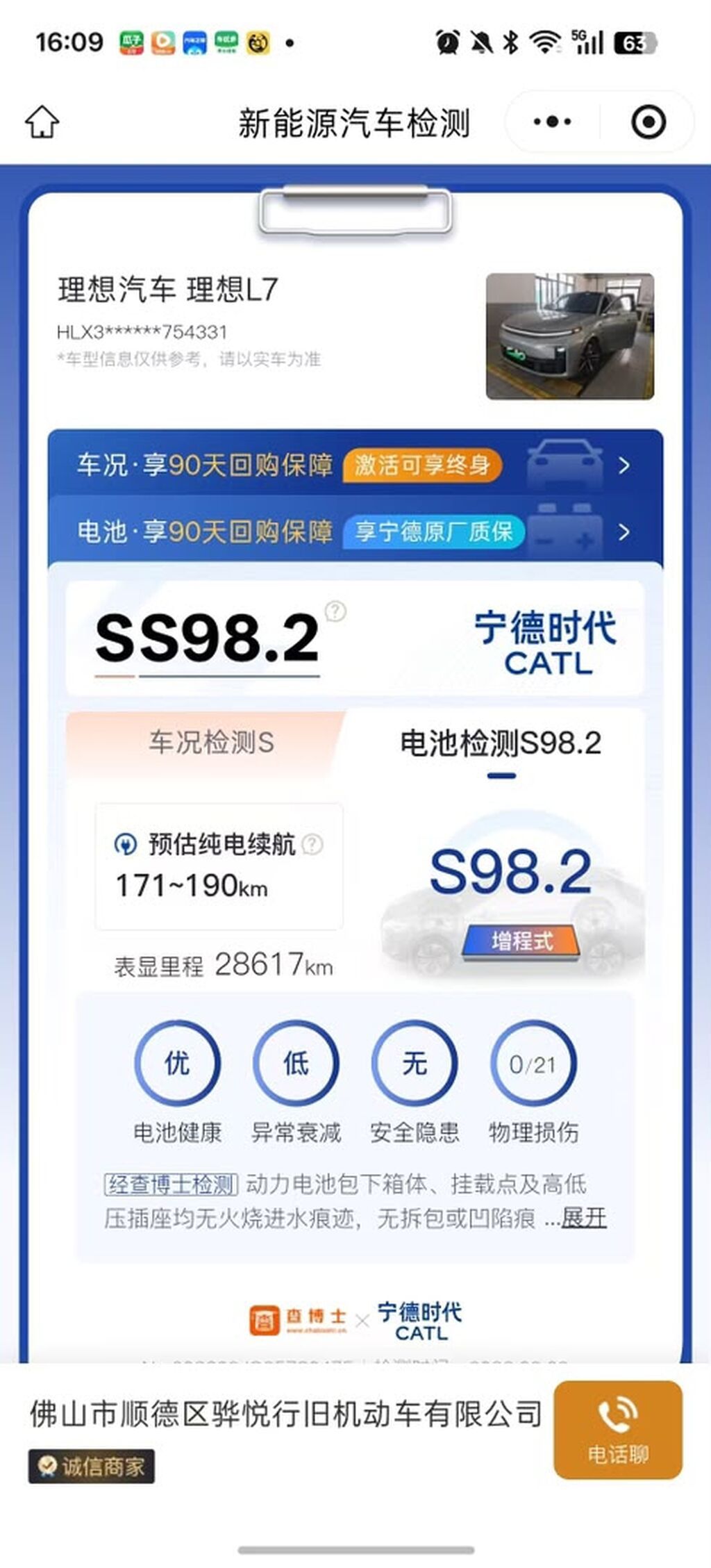Image resolution: width=711 pixels, height=1568 pixels.
Task: Close the mini-program with the circle icon
Action: pyautogui.click(x=649, y=122)
